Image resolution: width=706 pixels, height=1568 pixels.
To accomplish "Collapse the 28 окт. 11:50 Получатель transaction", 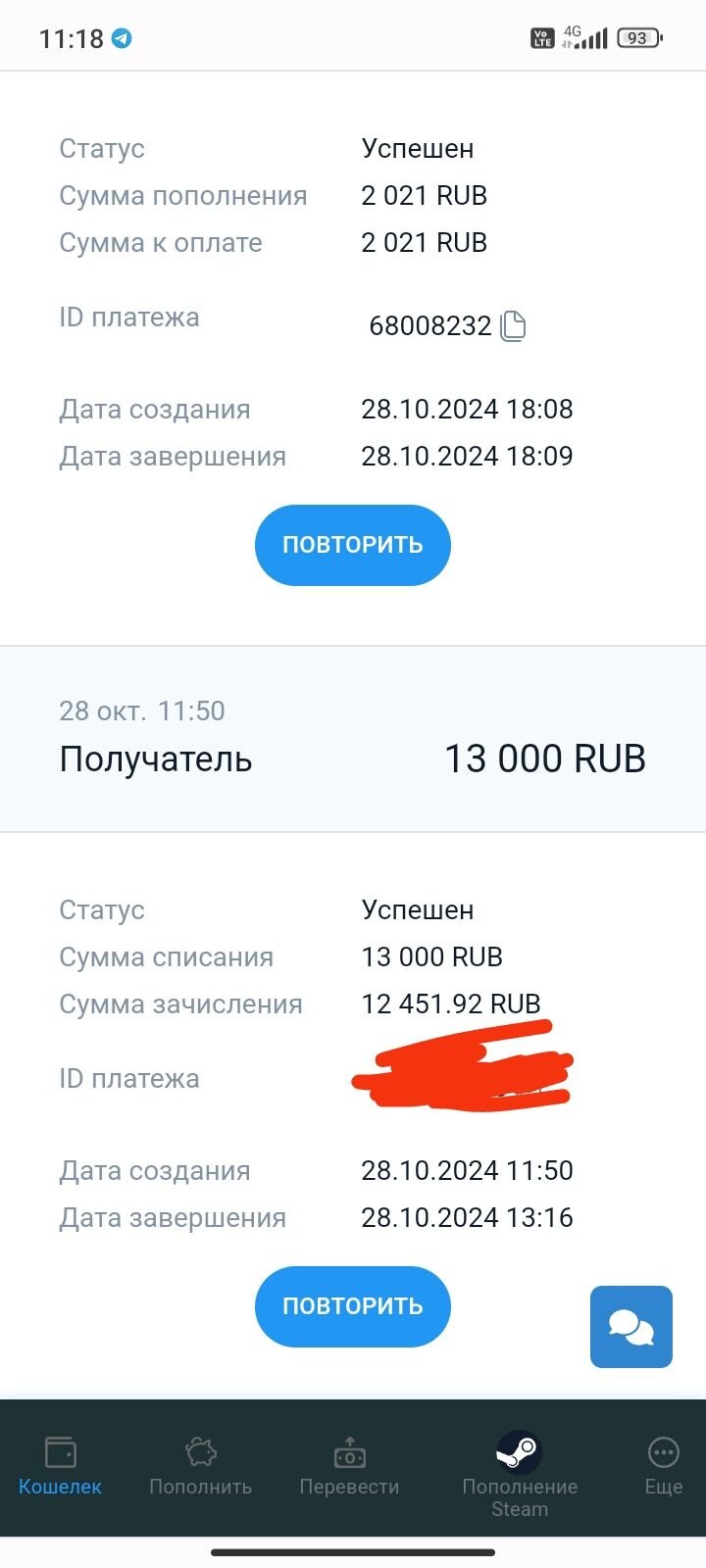I will [352, 739].
